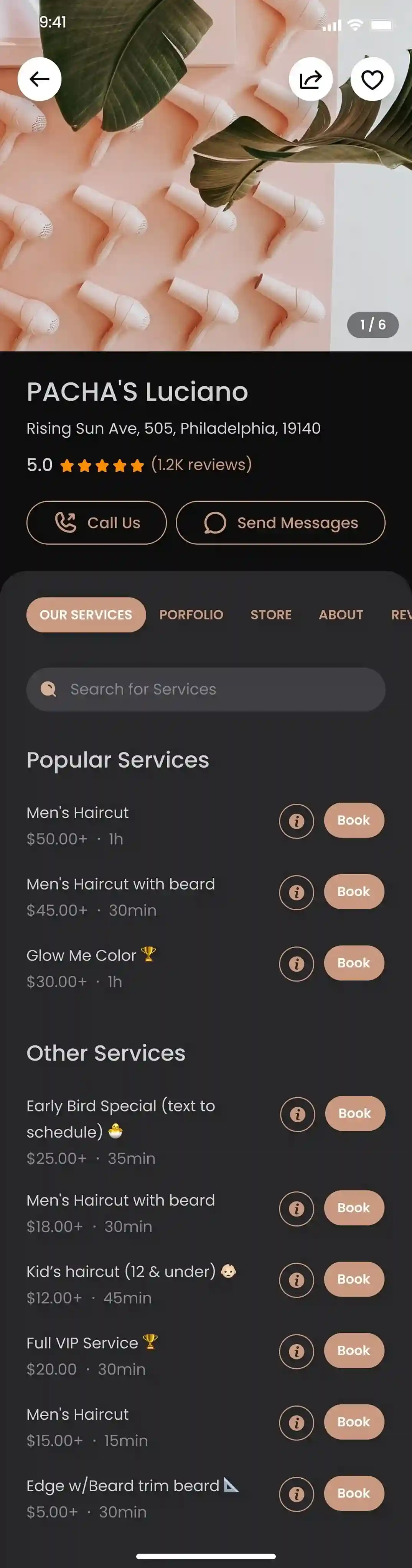Image resolution: width=412 pixels, height=1568 pixels.
Task: Book the $45.00 Men's Haircut with beard
Action: (353, 891)
